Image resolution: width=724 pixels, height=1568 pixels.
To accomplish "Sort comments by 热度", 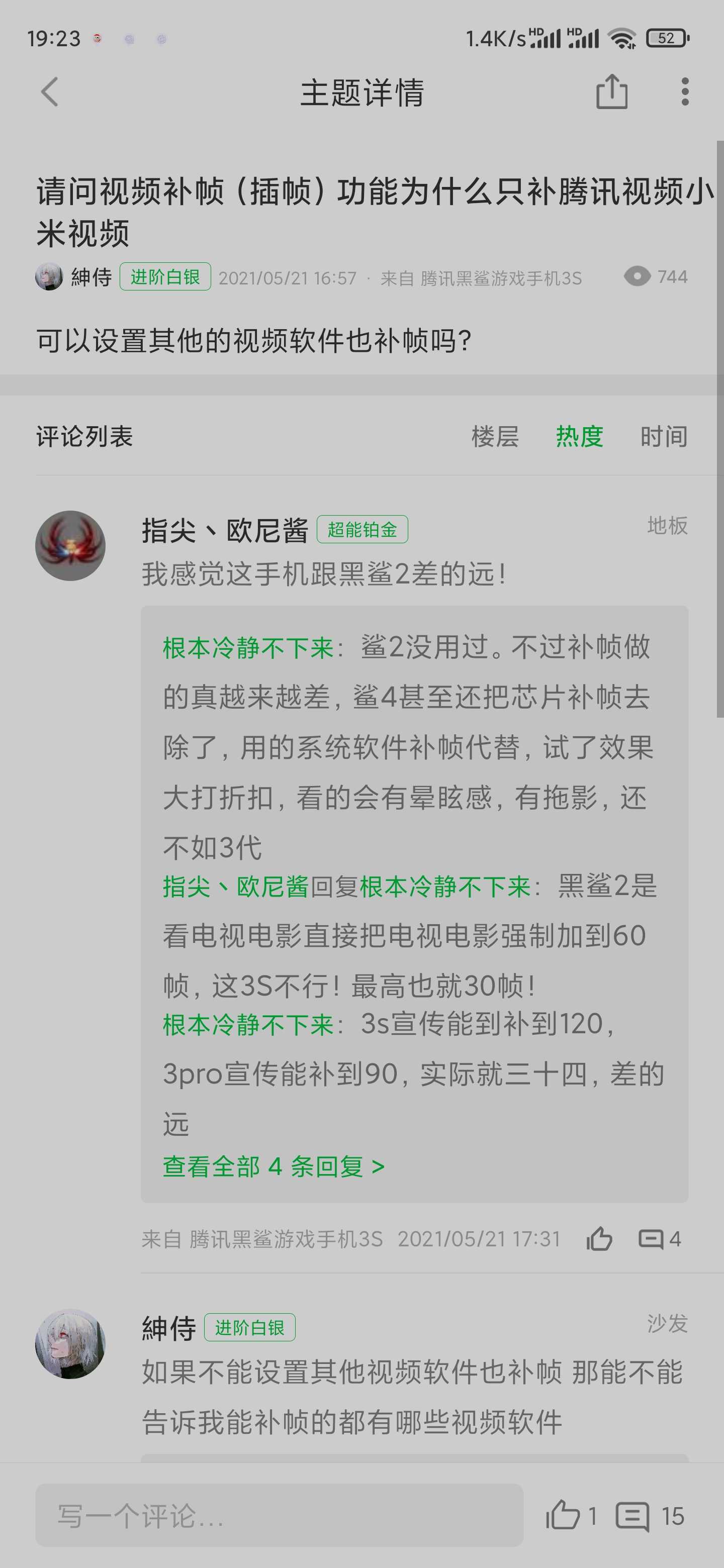I will tap(579, 436).
